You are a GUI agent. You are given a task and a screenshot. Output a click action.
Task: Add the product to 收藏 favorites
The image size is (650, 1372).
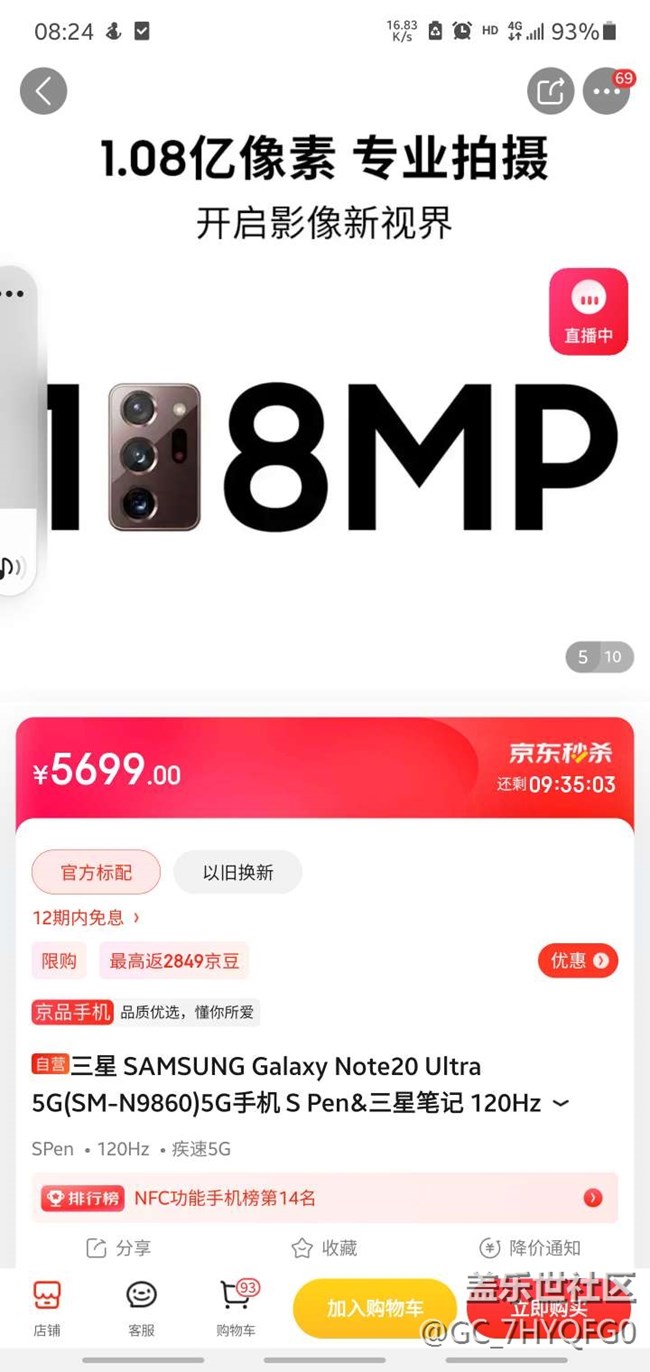click(x=324, y=1247)
